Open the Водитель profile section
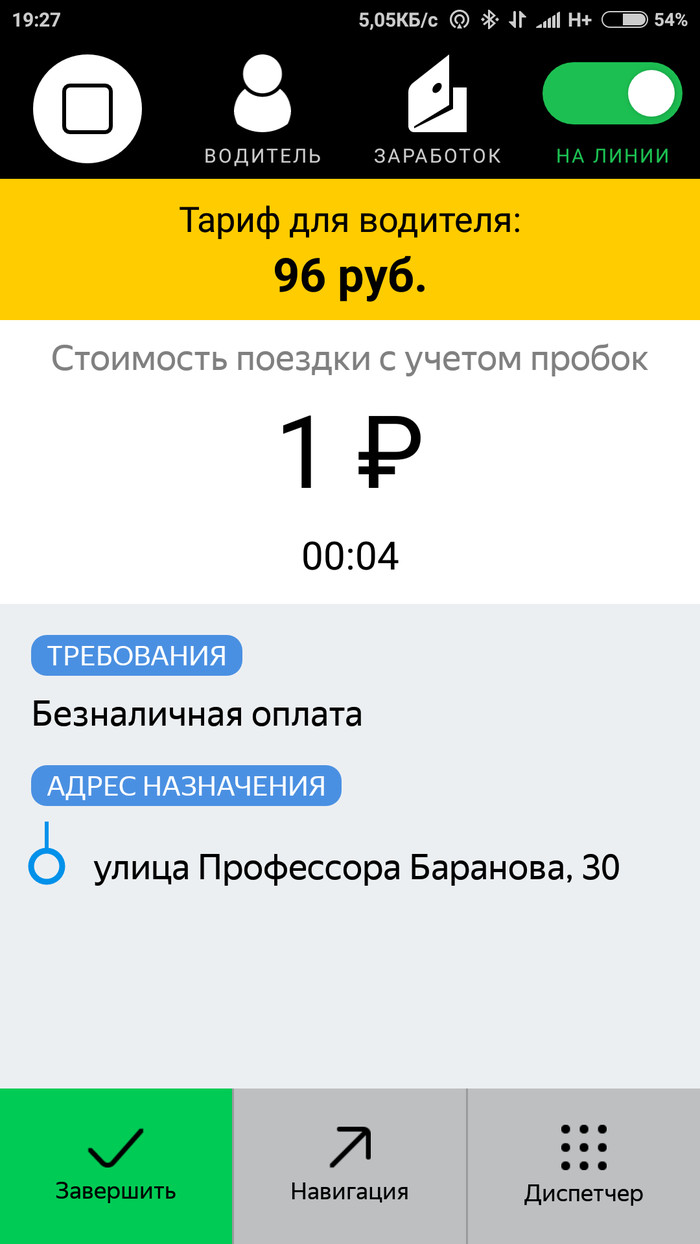700x1244 pixels. tap(262, 110)
